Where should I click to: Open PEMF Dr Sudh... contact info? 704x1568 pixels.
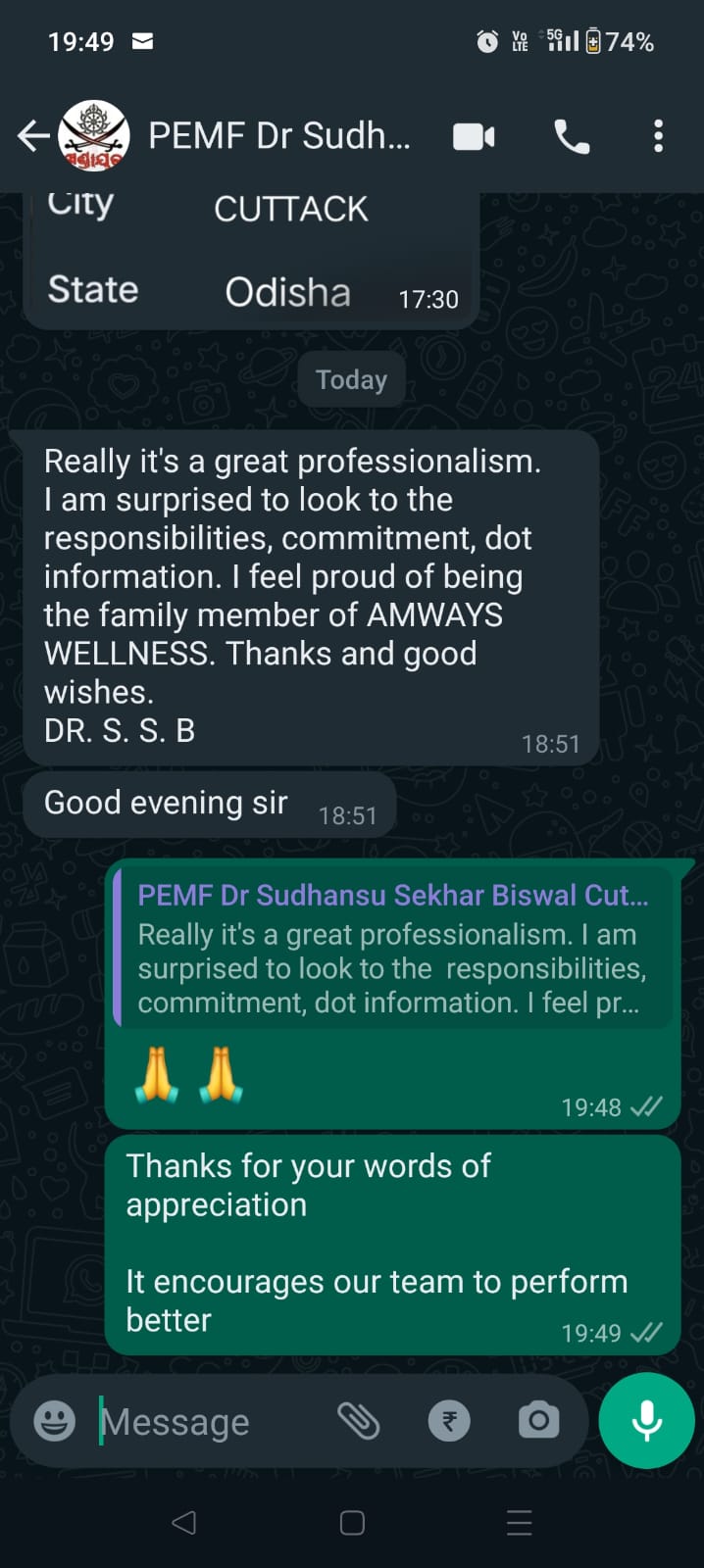pyautogui.click(x=279, y=136)
